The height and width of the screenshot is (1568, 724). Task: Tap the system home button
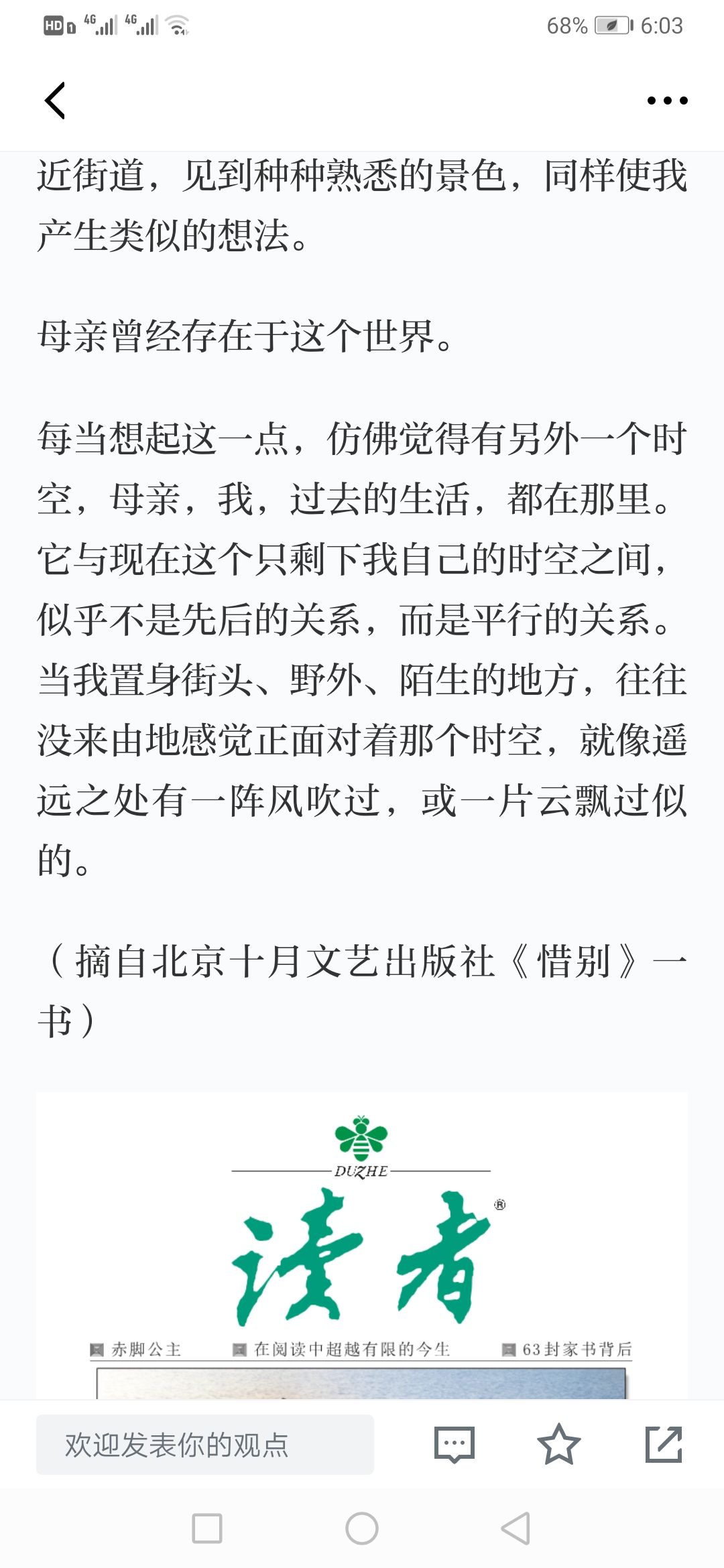362,1528
